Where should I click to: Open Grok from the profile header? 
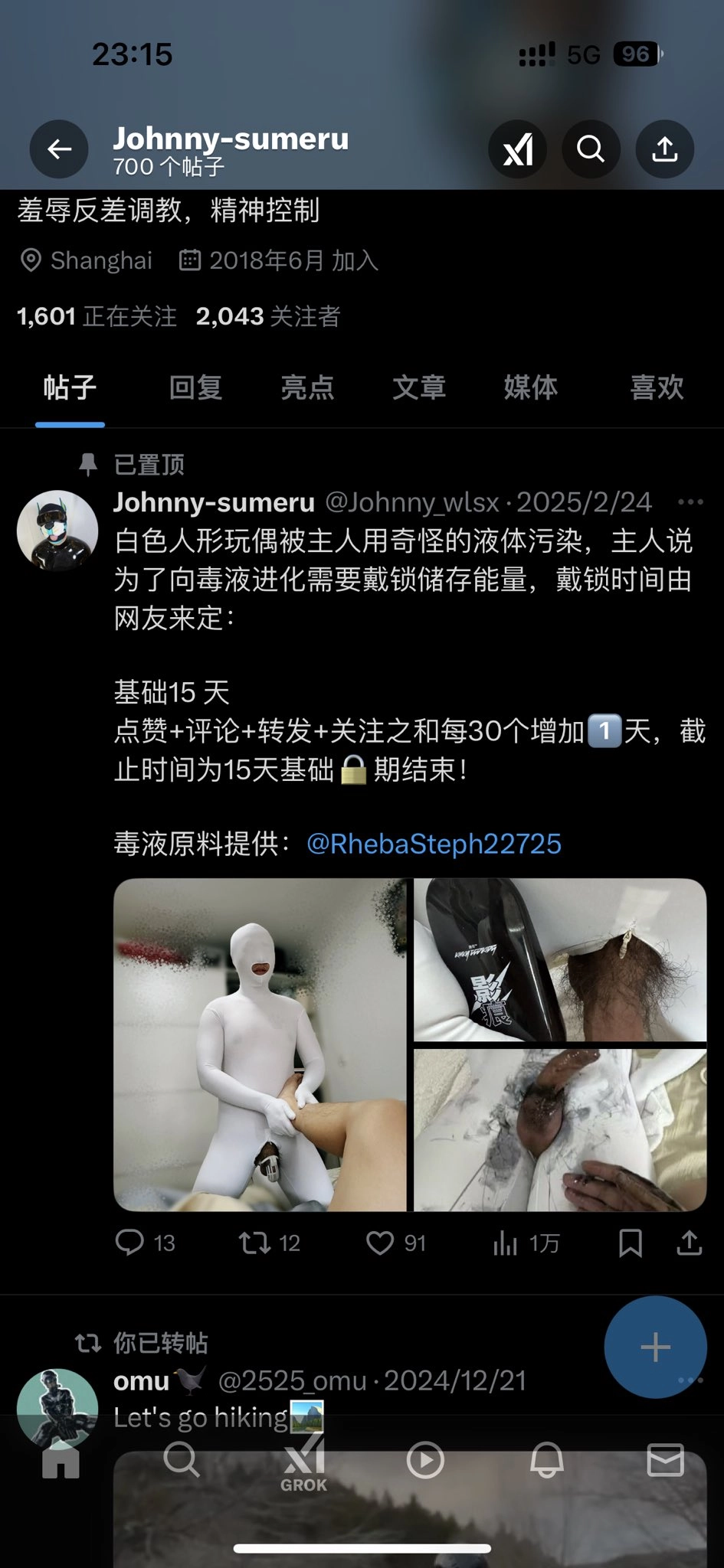(518, 149)
